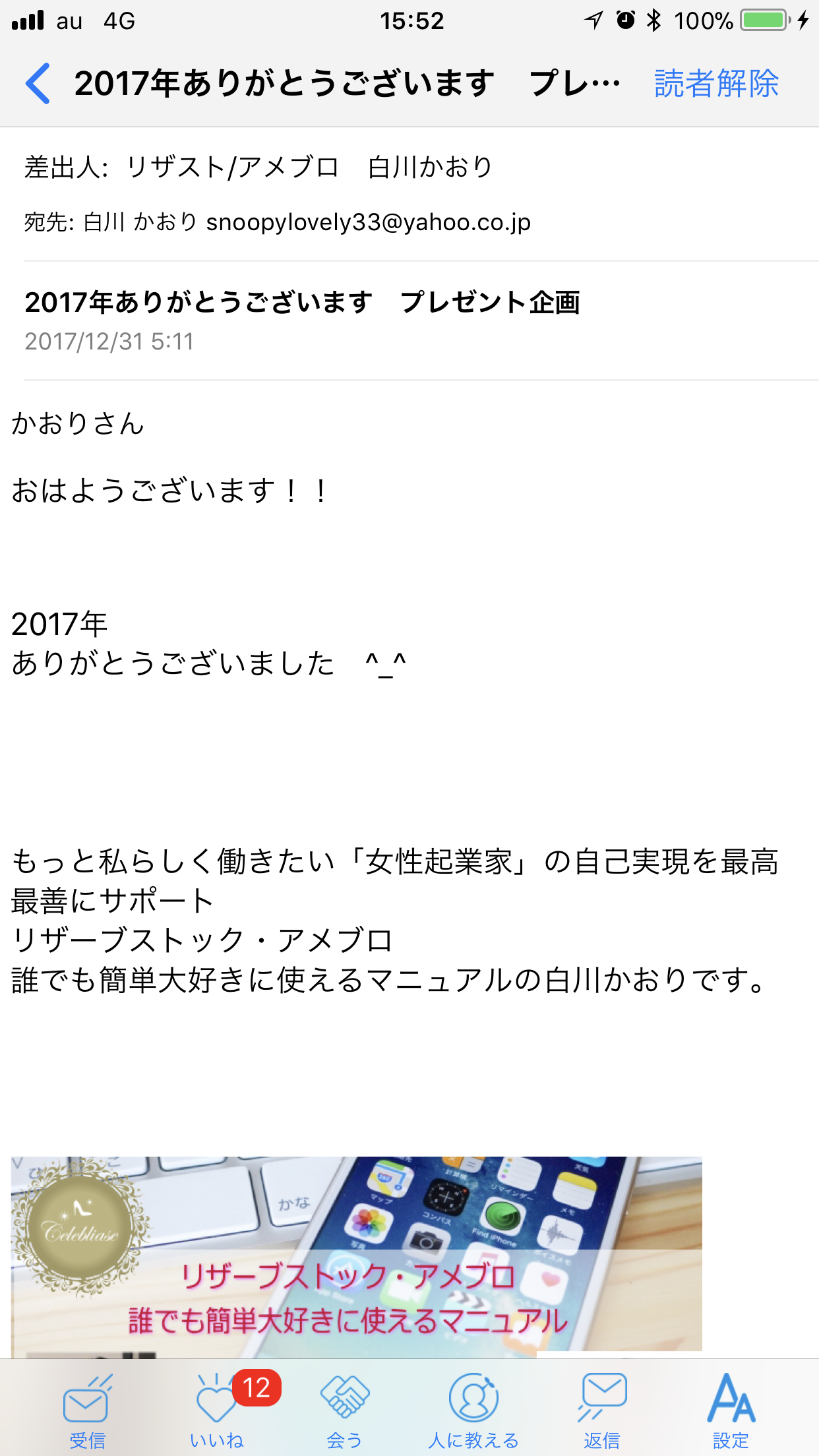The image size is (819, 1456).
Task: Open the 受信 inbox tab
Action: 87,1410
